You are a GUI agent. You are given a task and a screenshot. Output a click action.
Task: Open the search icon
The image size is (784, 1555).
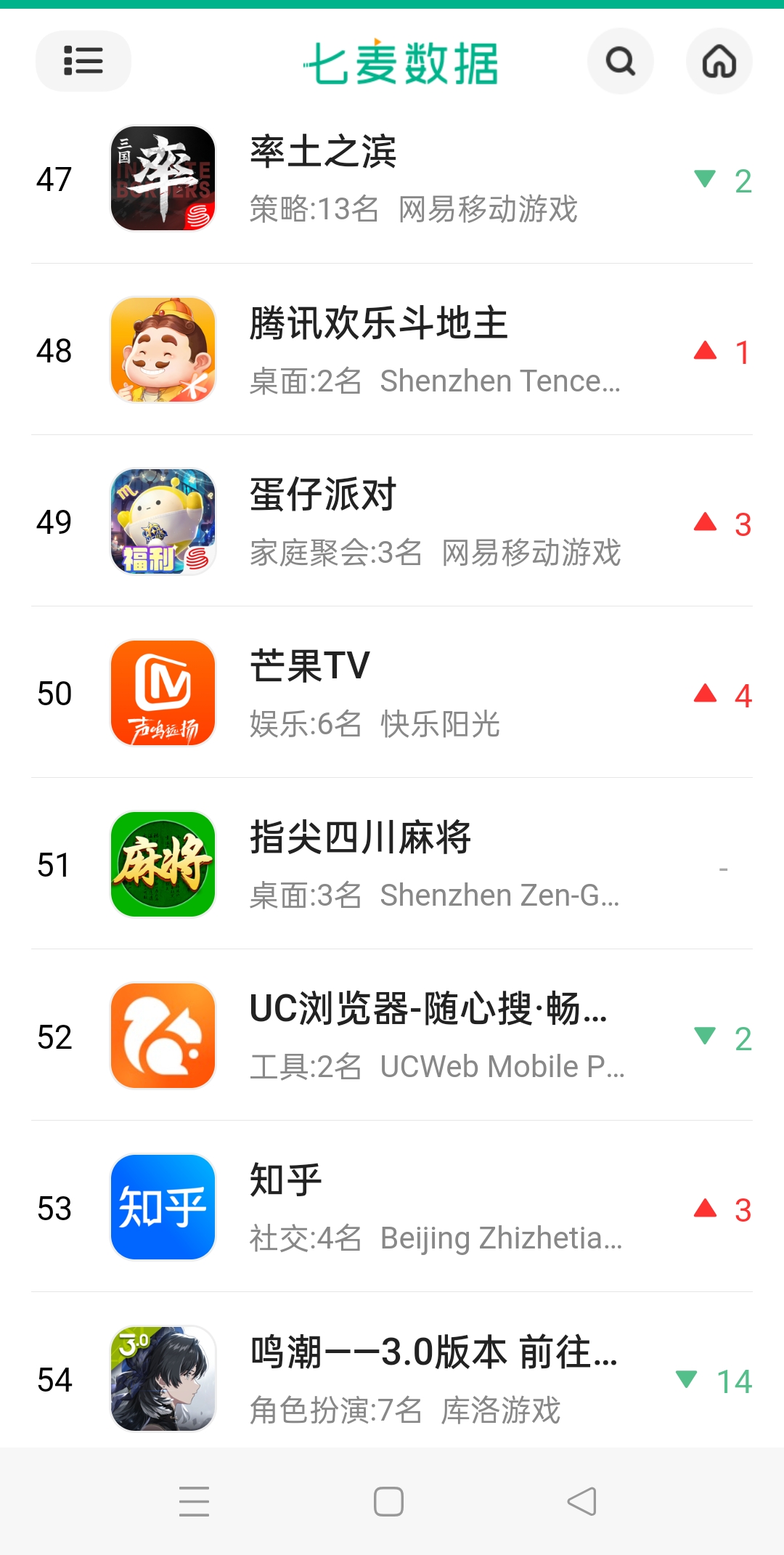coord(620,61)
